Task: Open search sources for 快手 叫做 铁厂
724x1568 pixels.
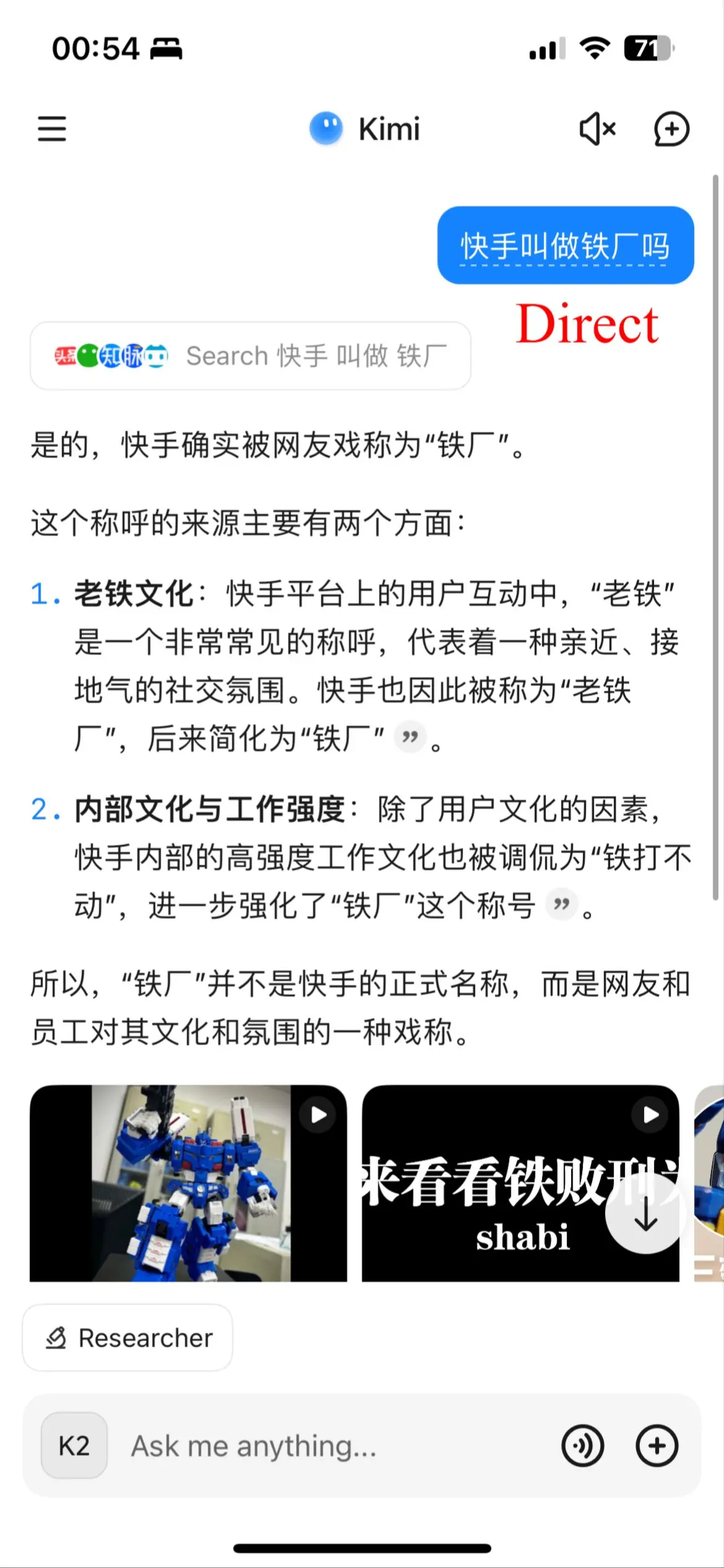Action: pos(250,356)
